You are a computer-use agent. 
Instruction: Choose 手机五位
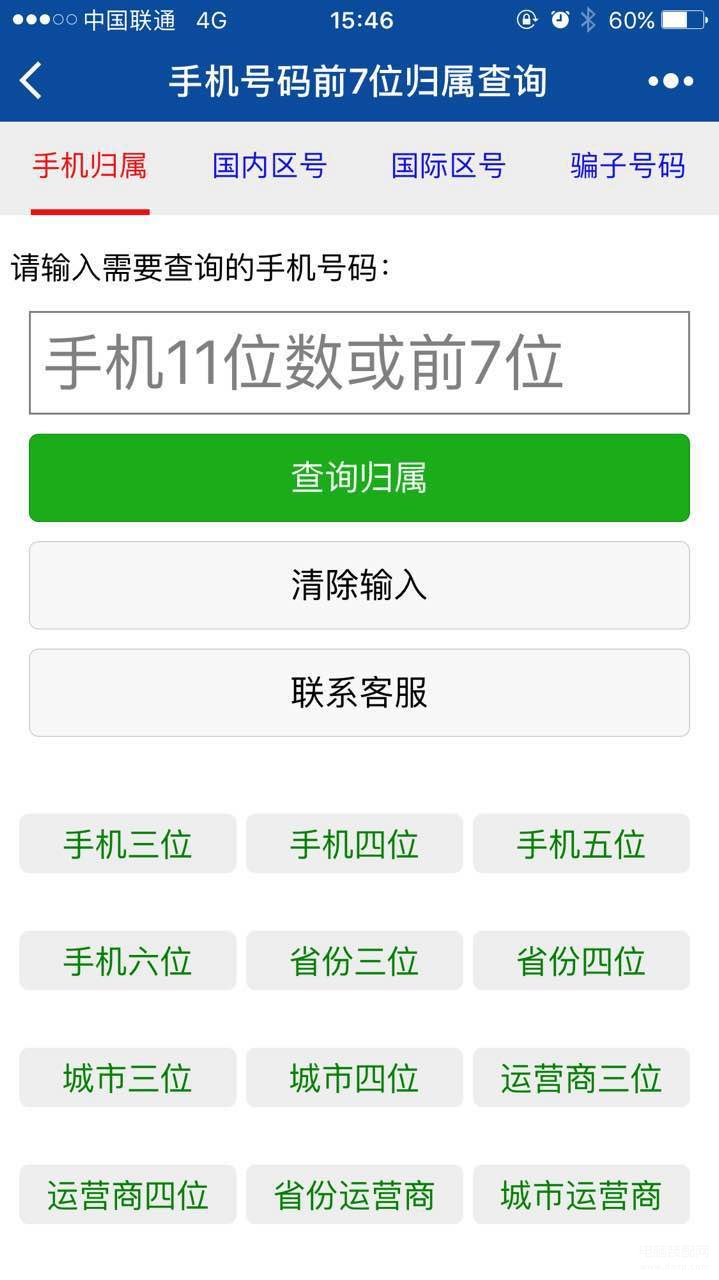point(581,844)
